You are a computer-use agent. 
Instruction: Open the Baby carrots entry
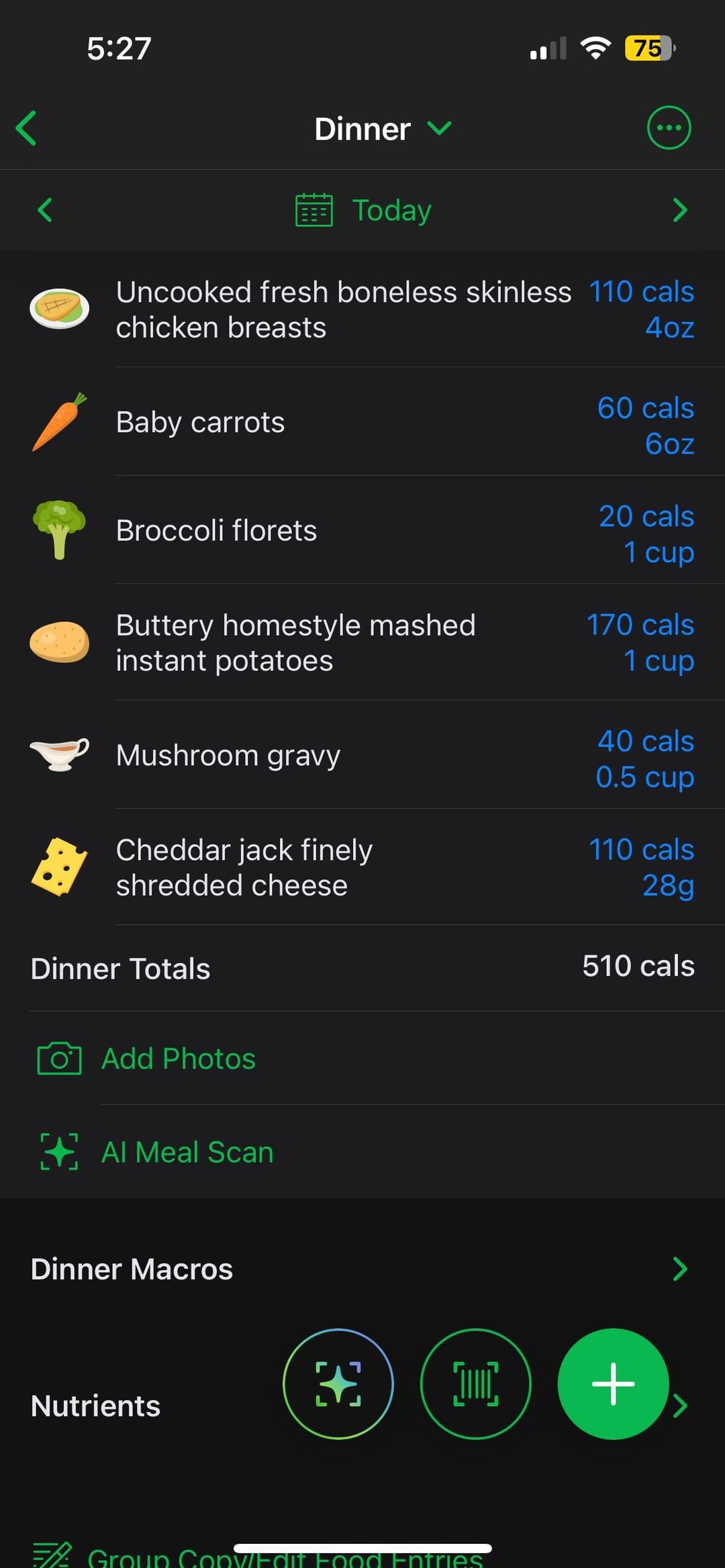pos(362,422)
